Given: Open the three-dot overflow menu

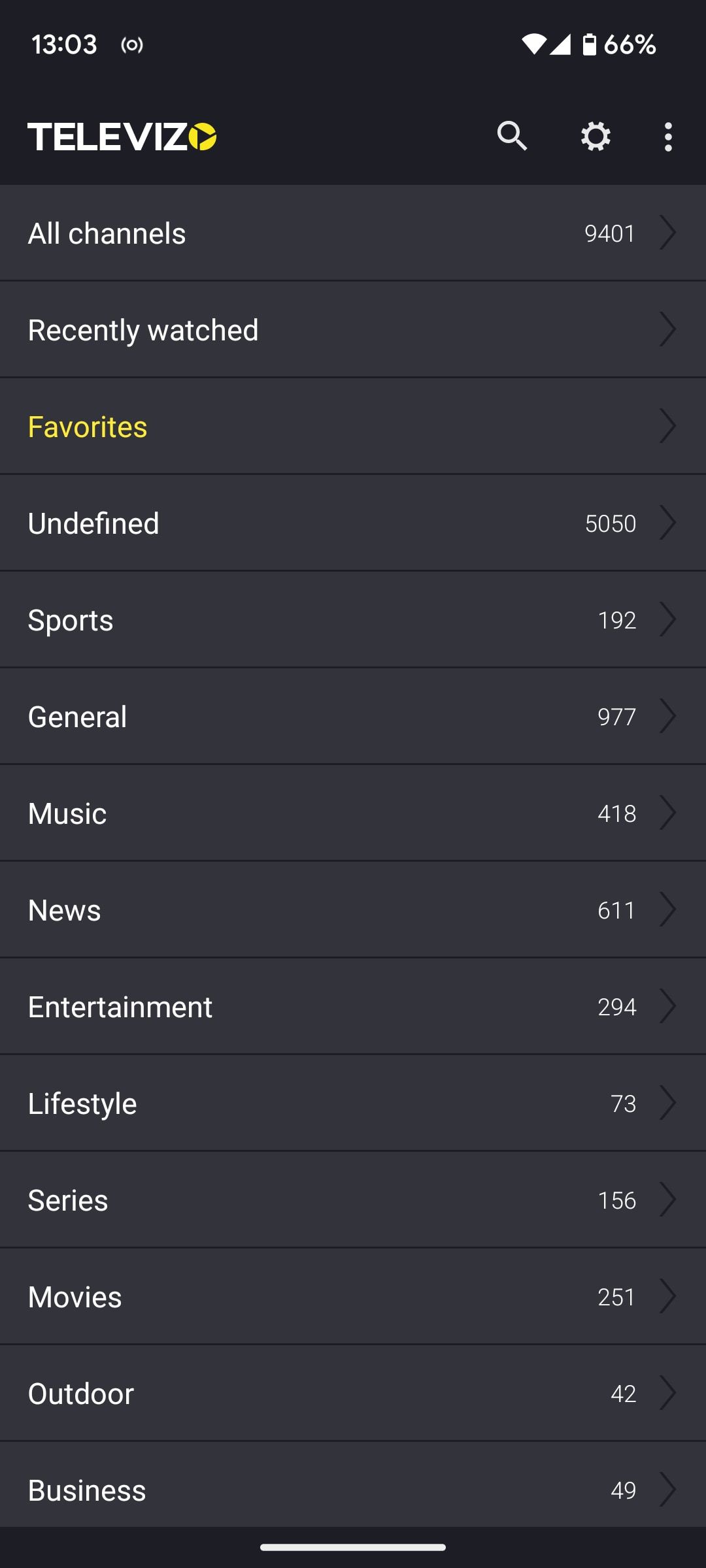Looking at the screenshot, I should [667, 137].
